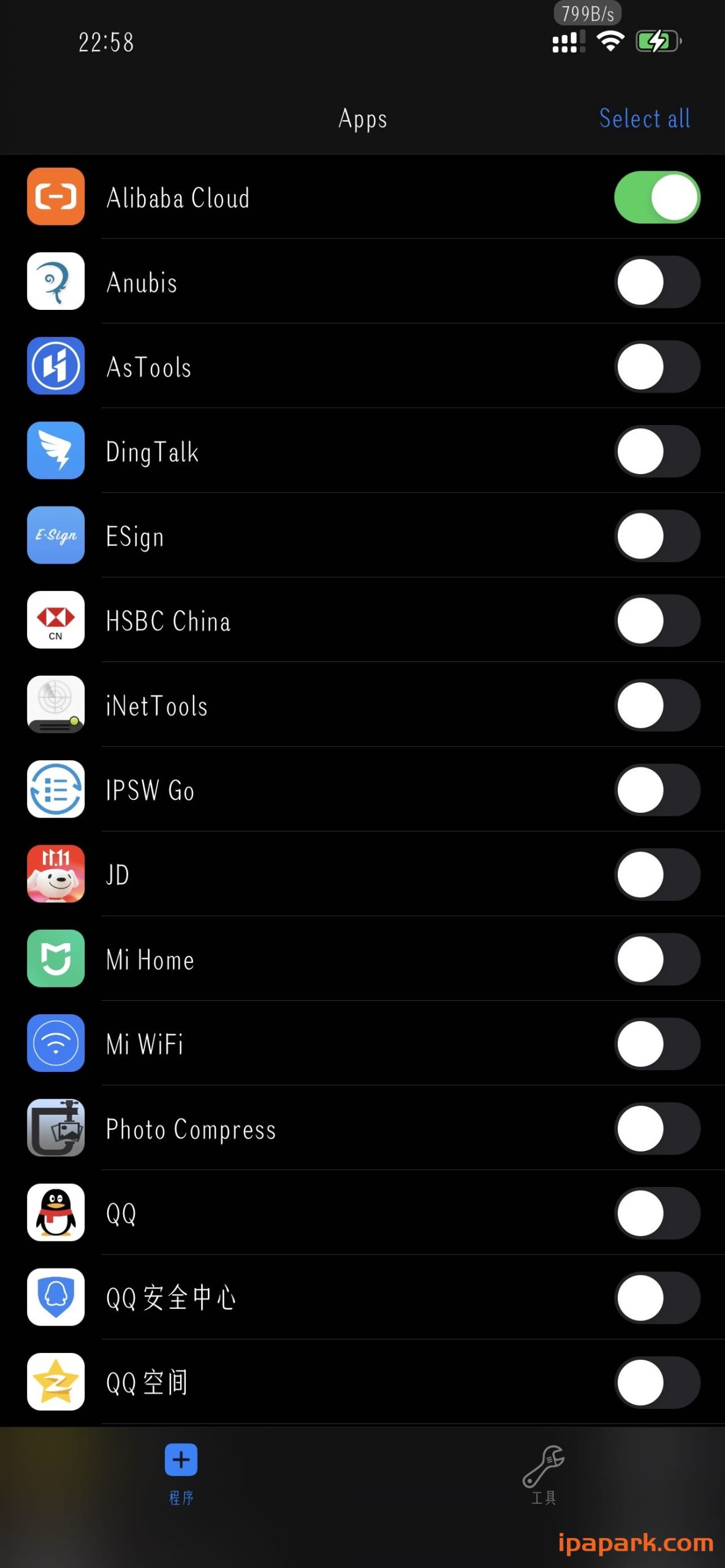
Task: Enable the Anubis toggle
Action: pos(657,282)
